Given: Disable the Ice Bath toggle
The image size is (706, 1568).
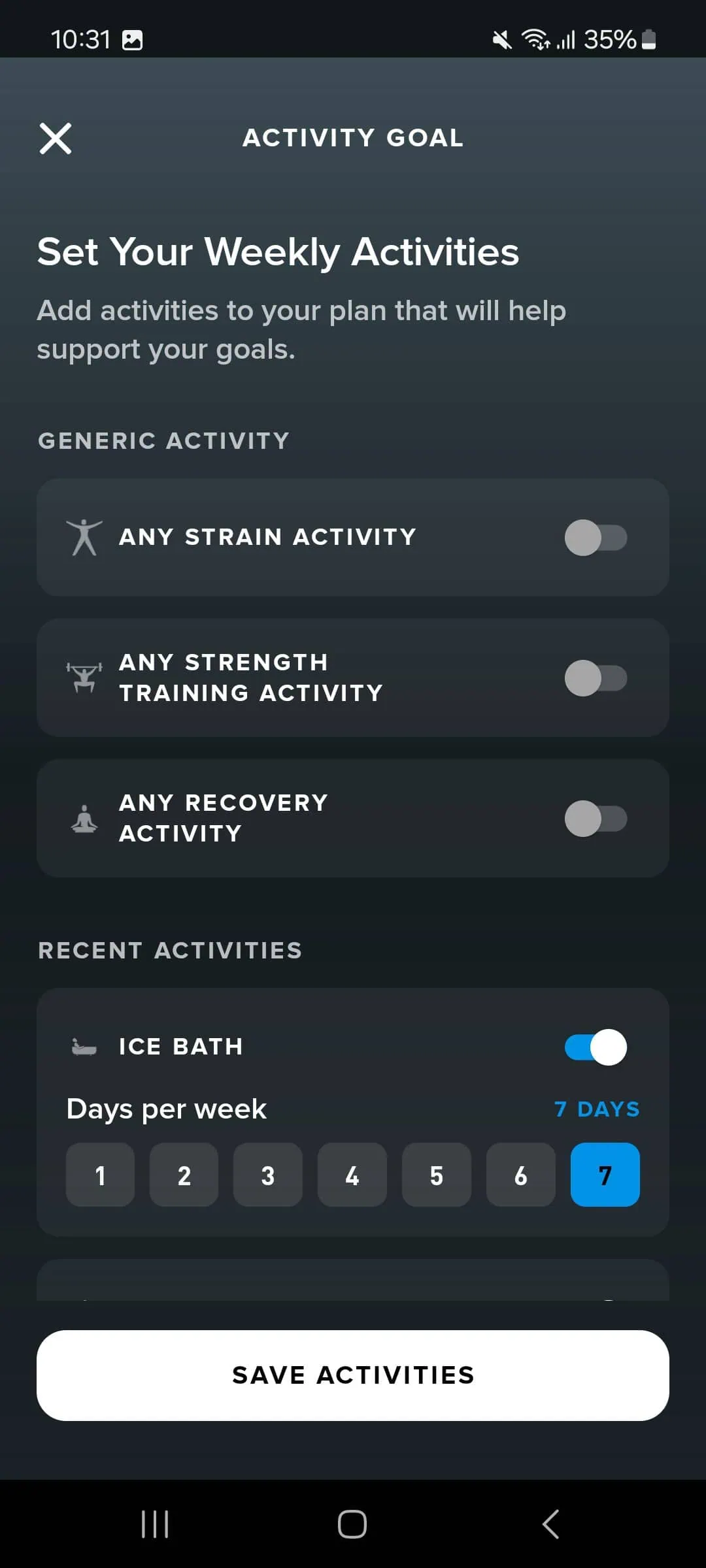Looking at the screenshot, I should coord(595,1047).
